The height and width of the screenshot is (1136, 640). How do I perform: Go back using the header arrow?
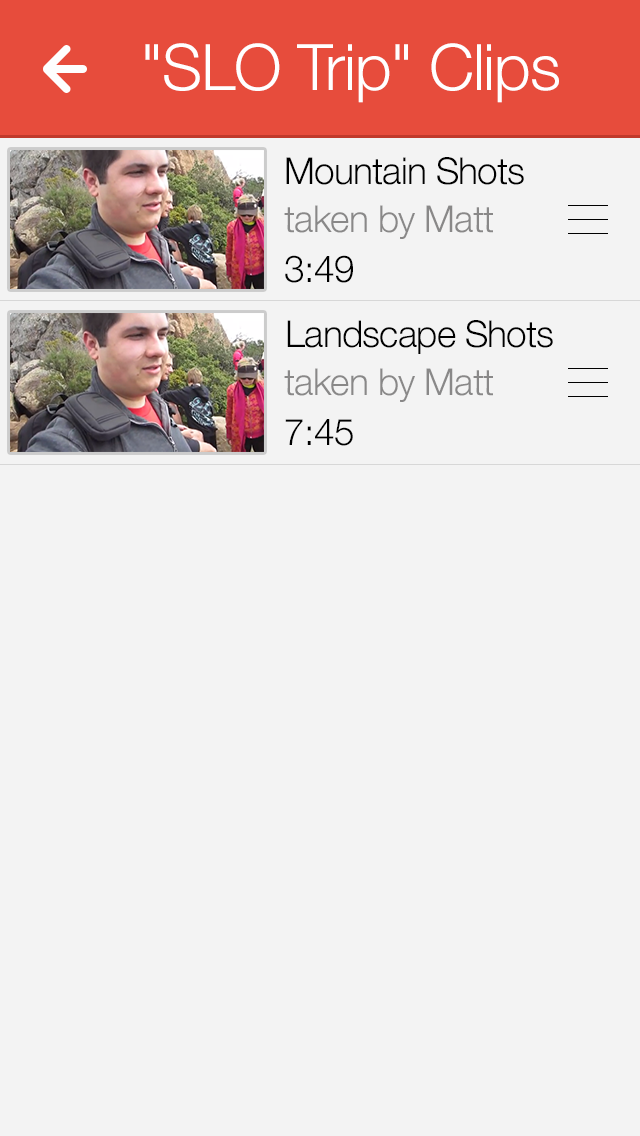click(x=65, y=70)
